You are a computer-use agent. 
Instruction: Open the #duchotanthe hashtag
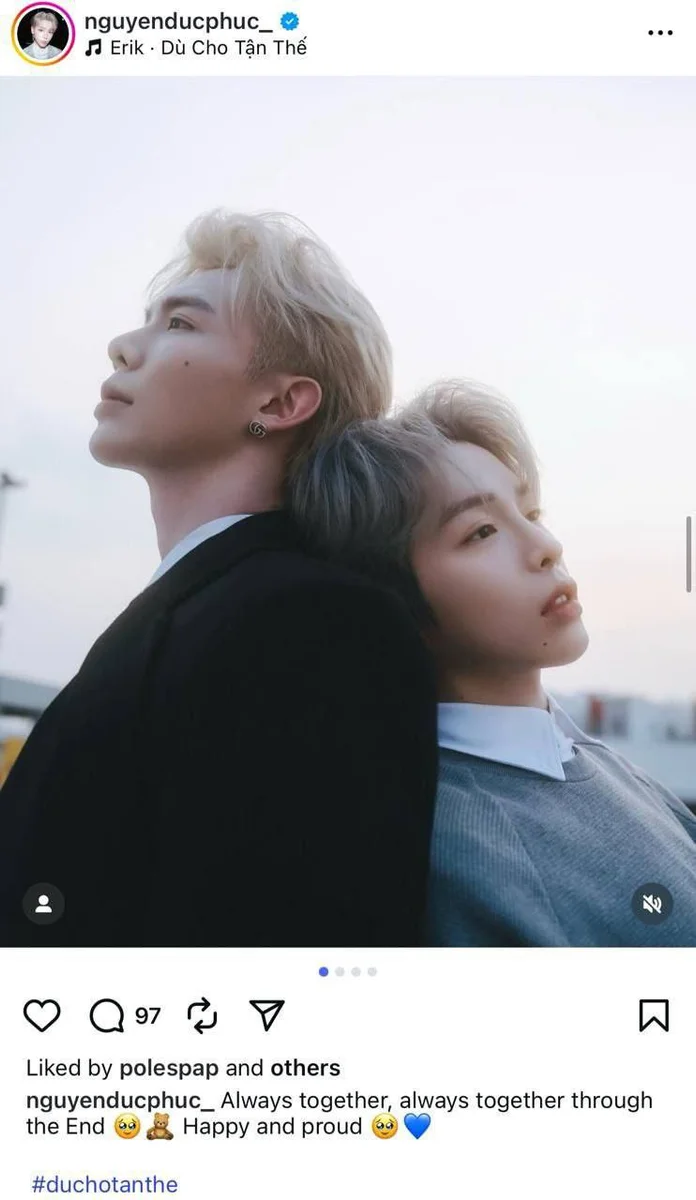tap(104, 1185)
